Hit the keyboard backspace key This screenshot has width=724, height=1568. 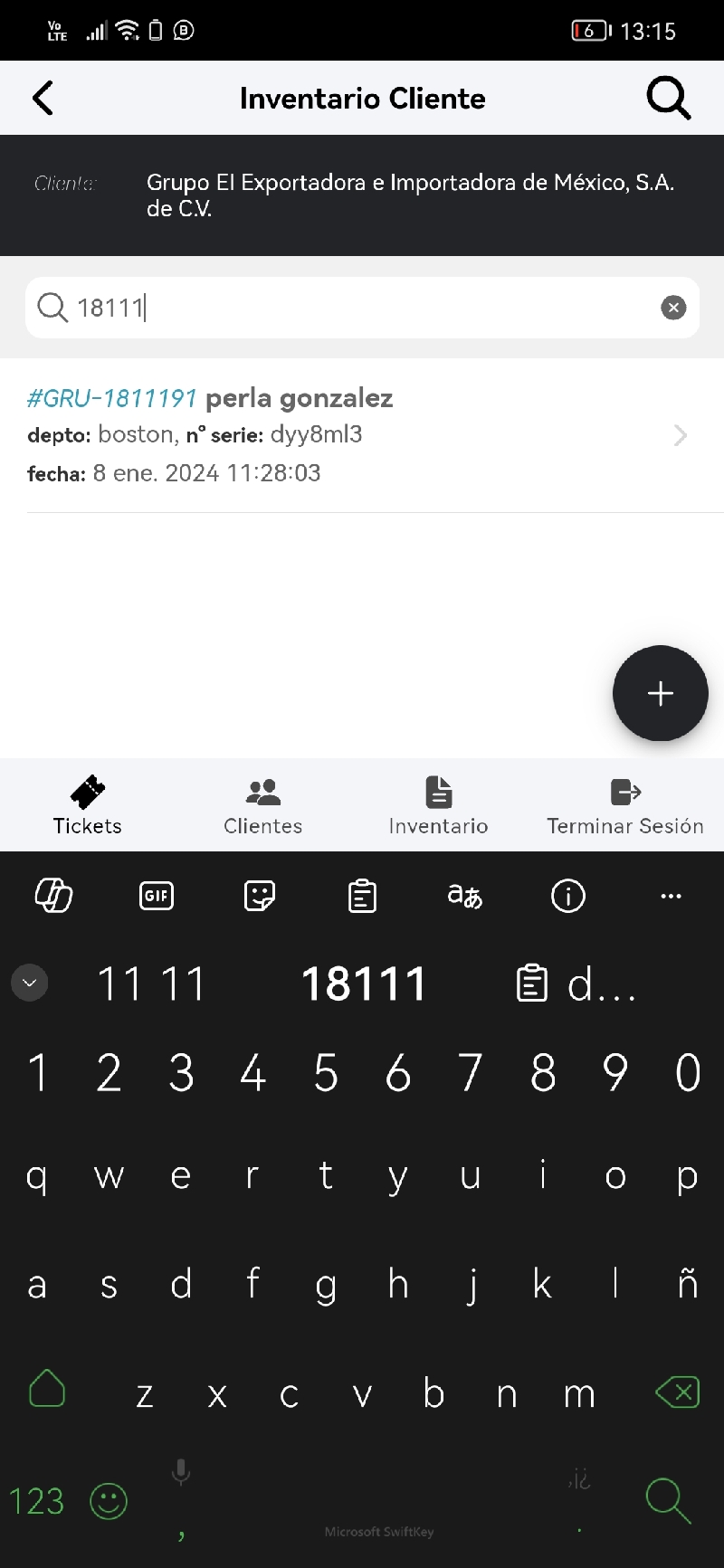pos(677,1392)
